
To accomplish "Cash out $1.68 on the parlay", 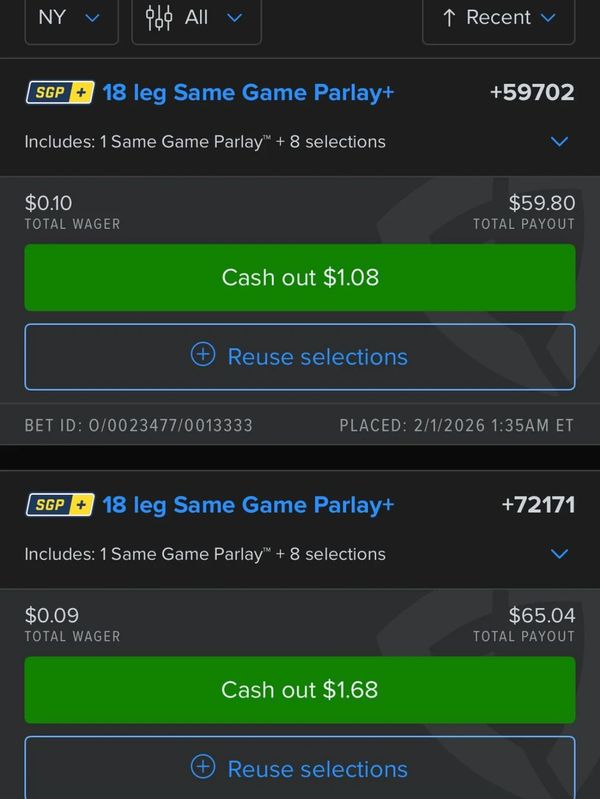I will 300,689.
